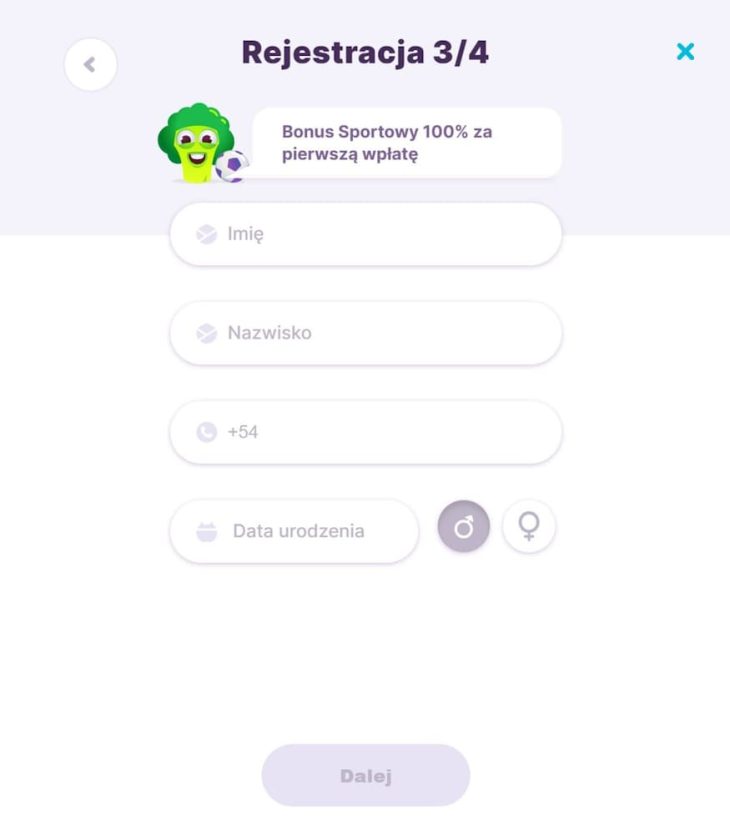Viewport: 730px width, 834px height.
Task: Continue with the Dalej button
Action: point(365,776)
